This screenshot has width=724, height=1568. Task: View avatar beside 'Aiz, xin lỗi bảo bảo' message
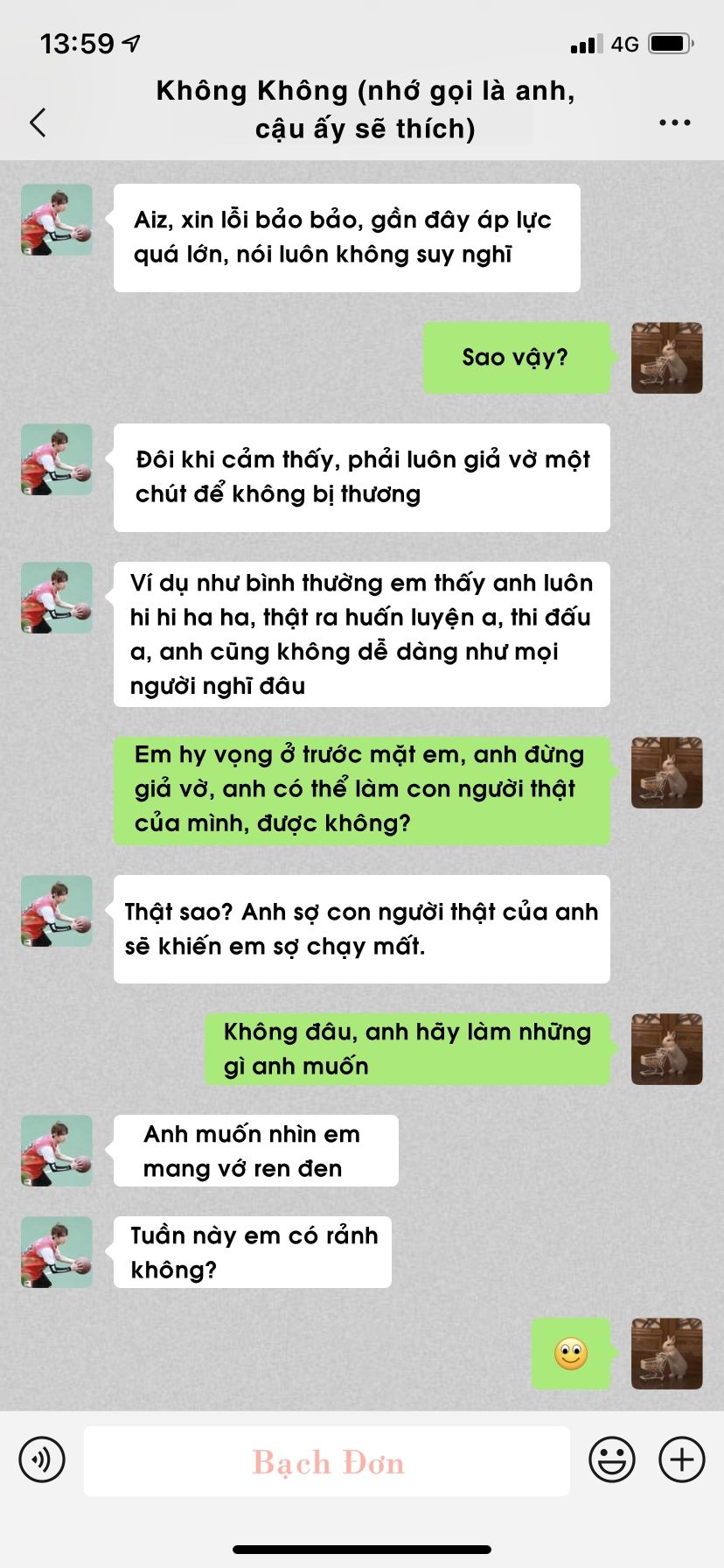[x=57, y=220]
